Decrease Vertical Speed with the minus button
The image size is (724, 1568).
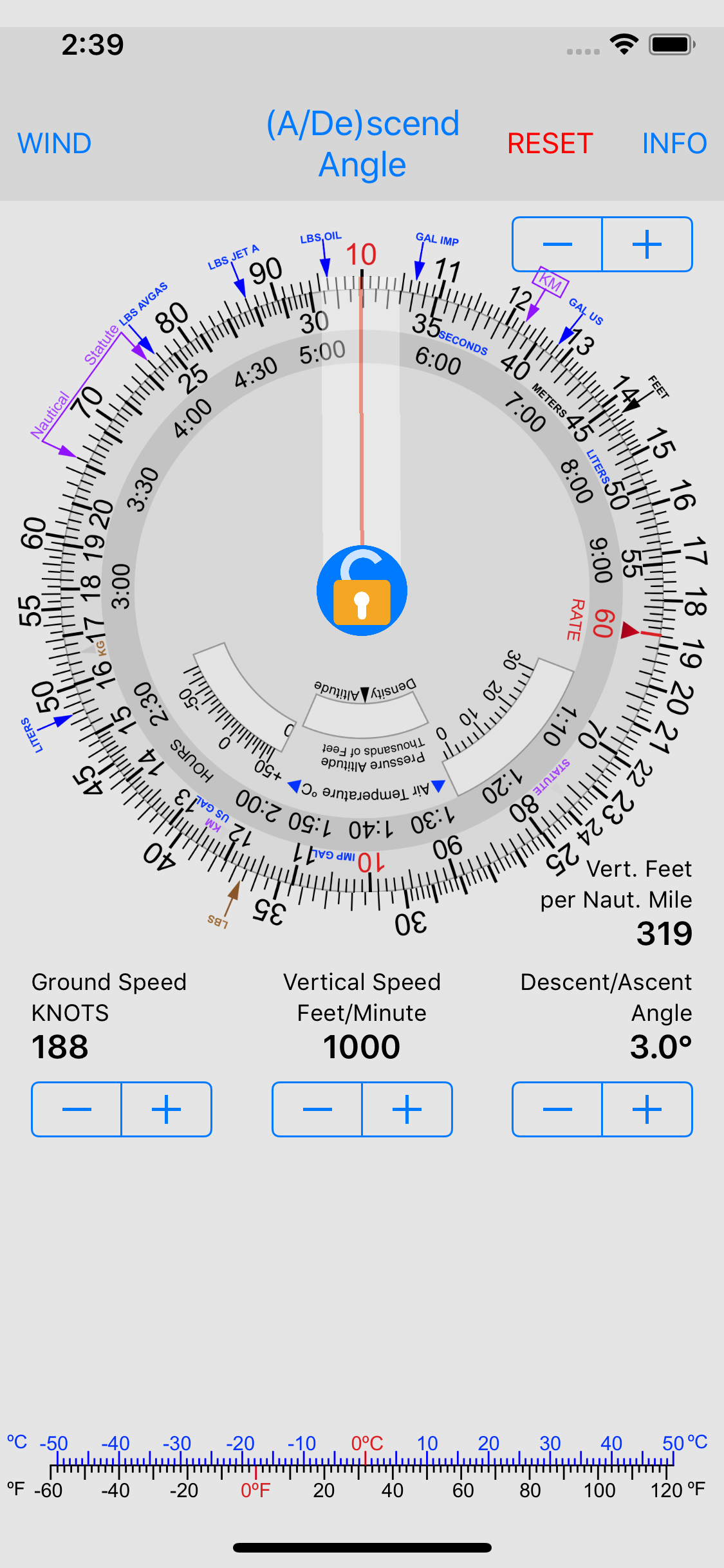317,1108
